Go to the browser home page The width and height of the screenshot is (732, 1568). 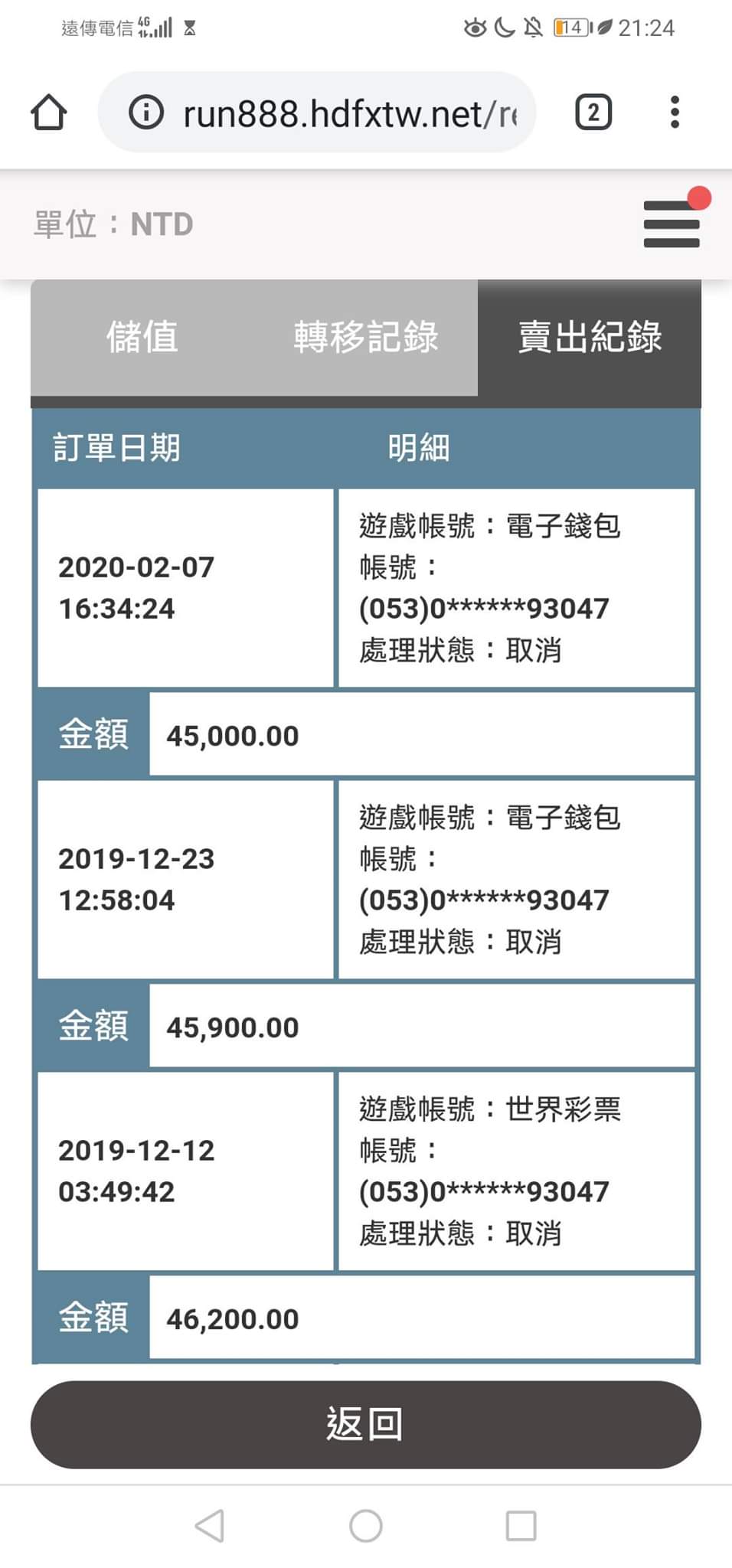click(x=48, y=113)
